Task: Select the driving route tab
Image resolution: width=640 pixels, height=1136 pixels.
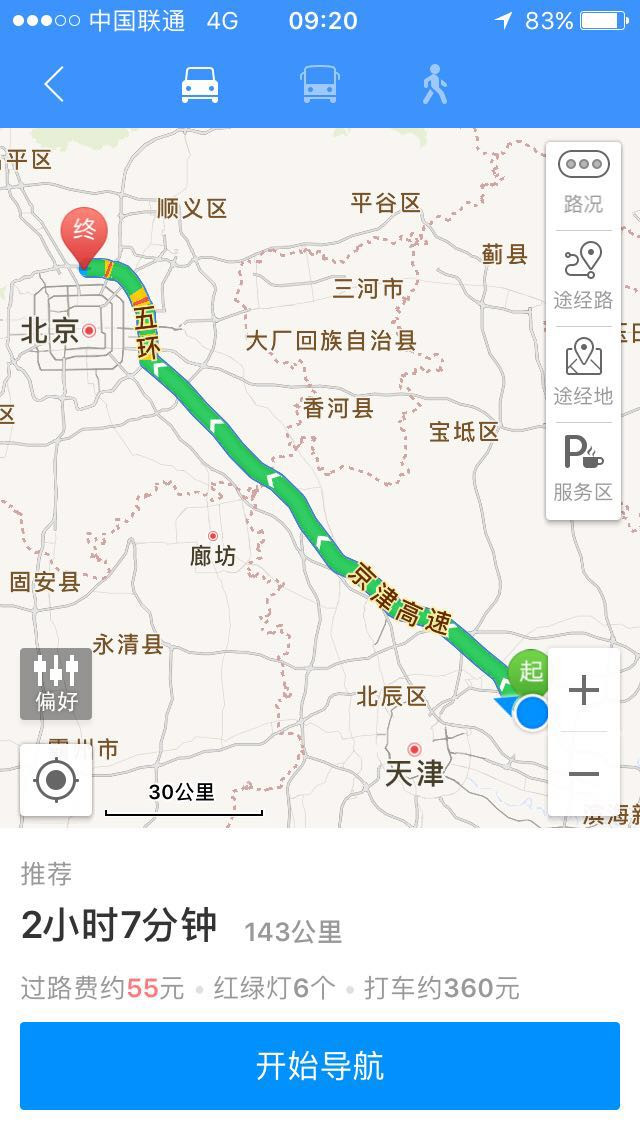Action: (x=199, y=85)
